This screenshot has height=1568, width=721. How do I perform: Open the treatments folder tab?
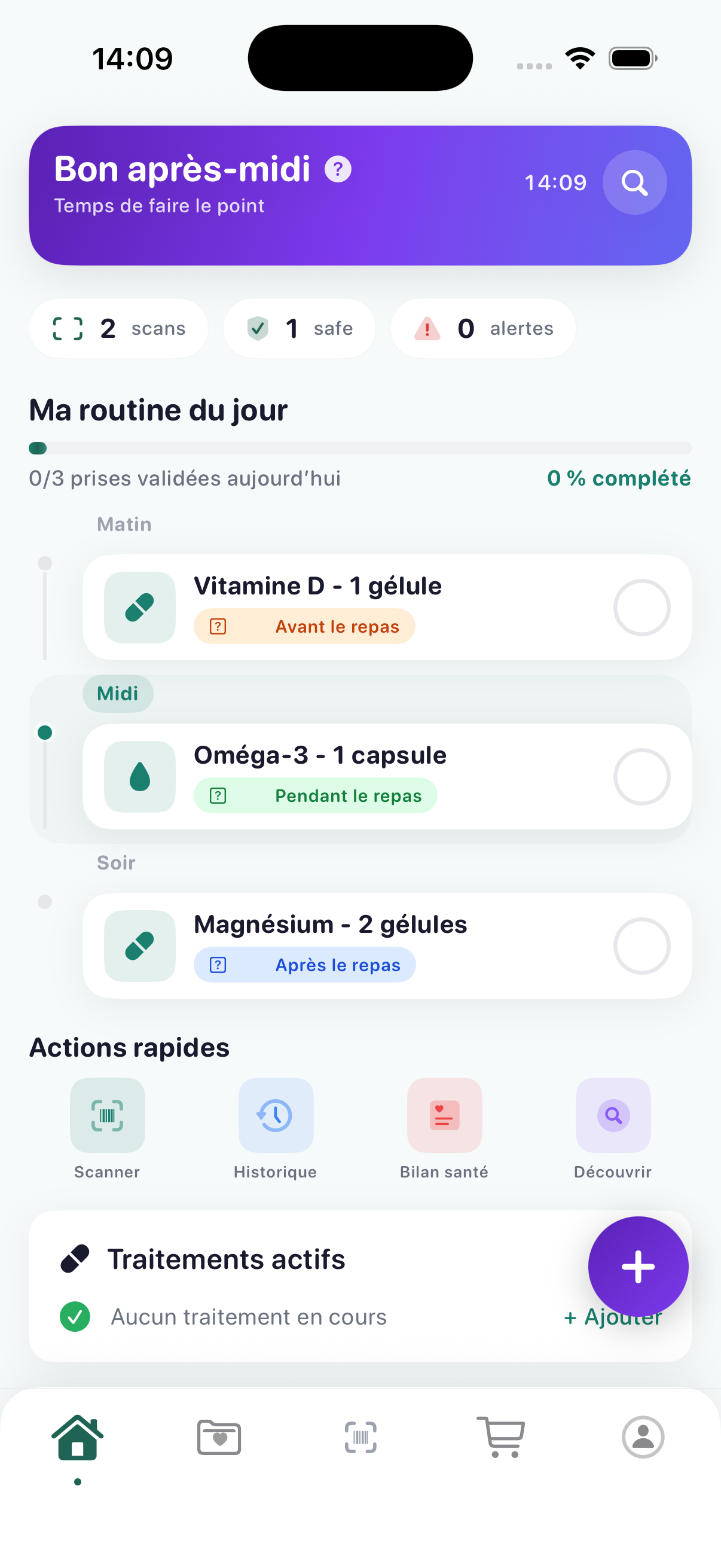(219, 1437)
